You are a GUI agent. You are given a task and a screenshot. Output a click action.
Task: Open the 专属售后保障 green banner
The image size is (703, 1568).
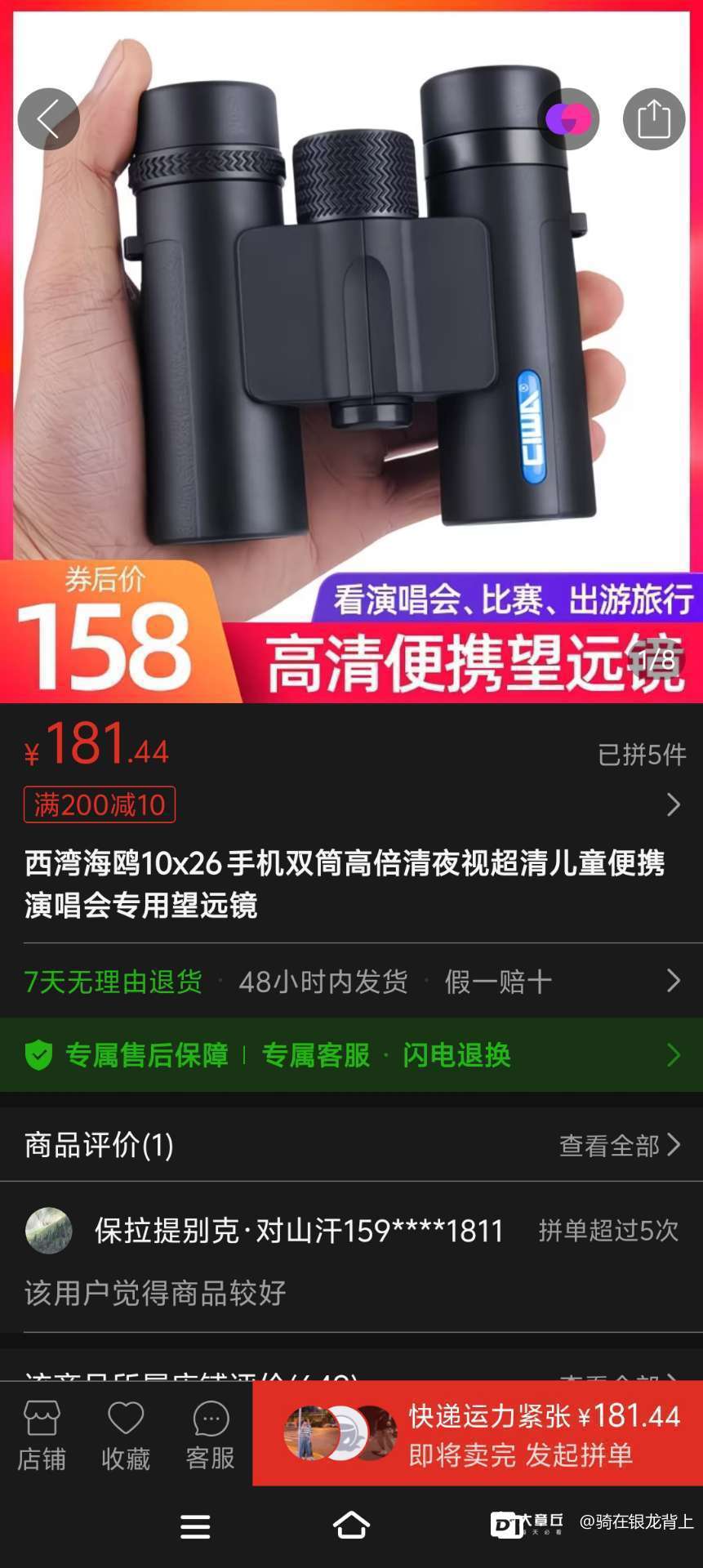[x=351, y=1055]
